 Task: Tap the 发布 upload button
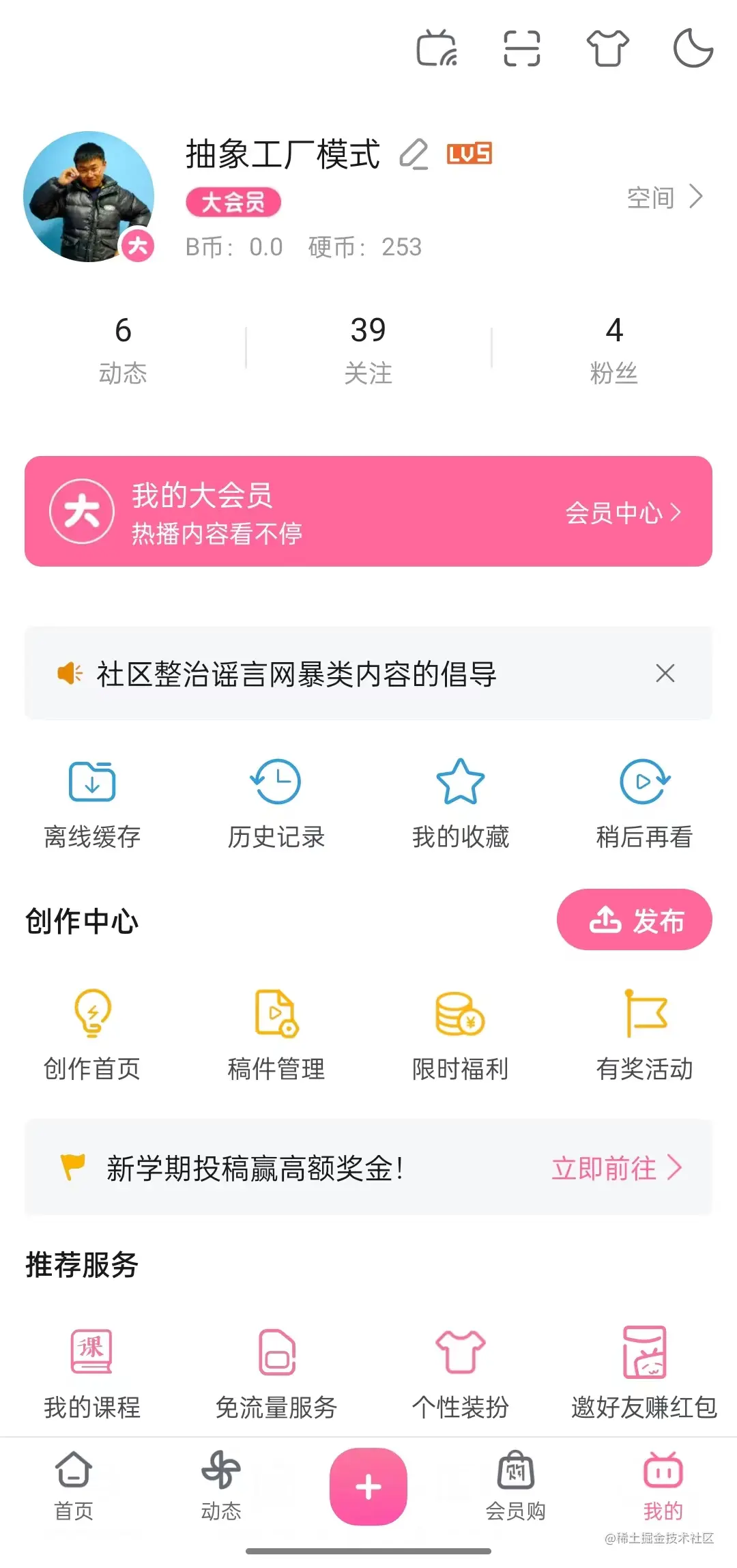pos(635,920)
